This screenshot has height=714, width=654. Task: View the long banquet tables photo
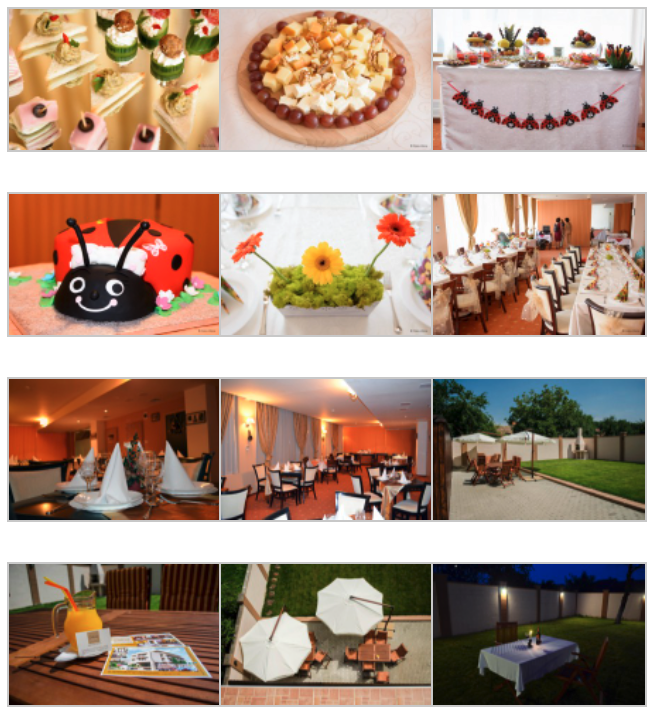[539, 265]
